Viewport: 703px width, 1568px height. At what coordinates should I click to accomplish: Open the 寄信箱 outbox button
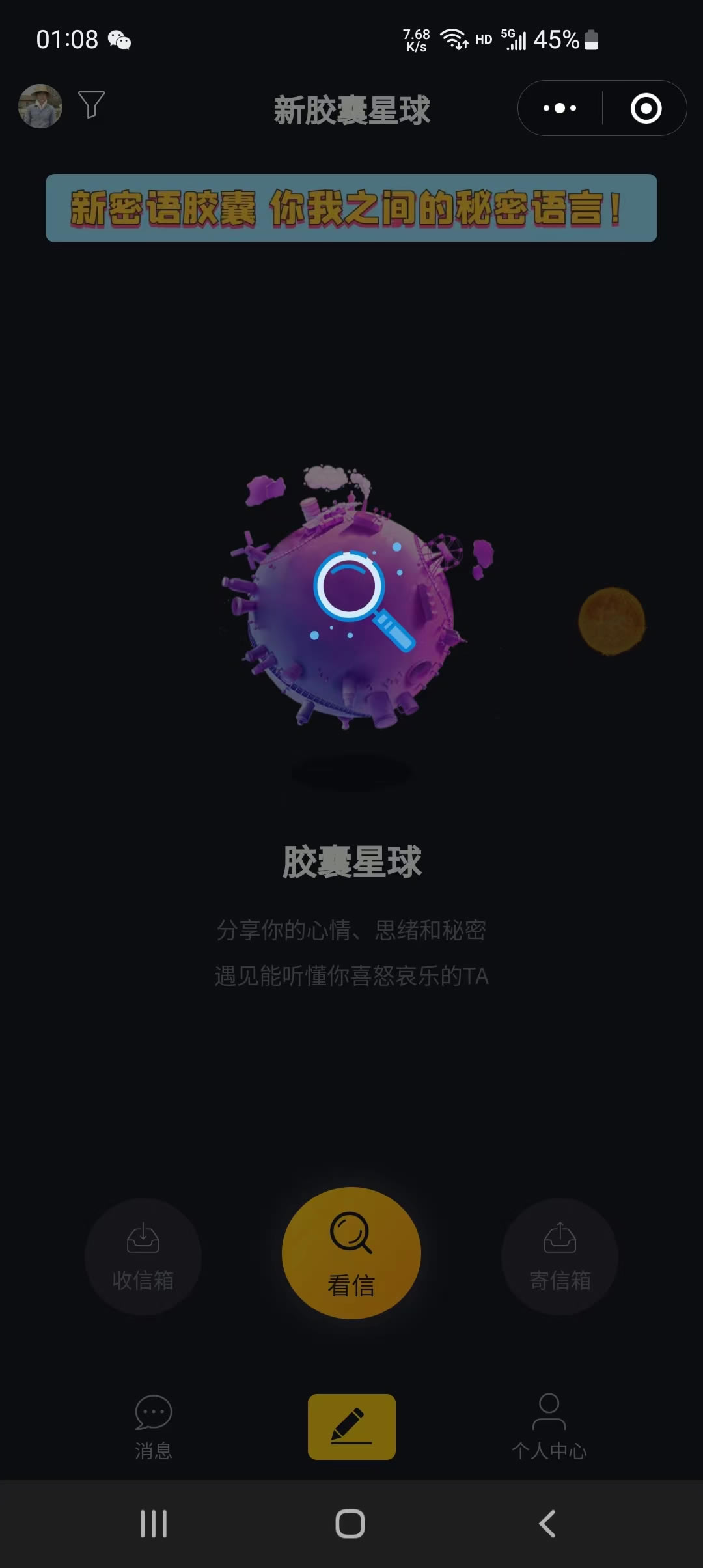(x=560, y=1257)
